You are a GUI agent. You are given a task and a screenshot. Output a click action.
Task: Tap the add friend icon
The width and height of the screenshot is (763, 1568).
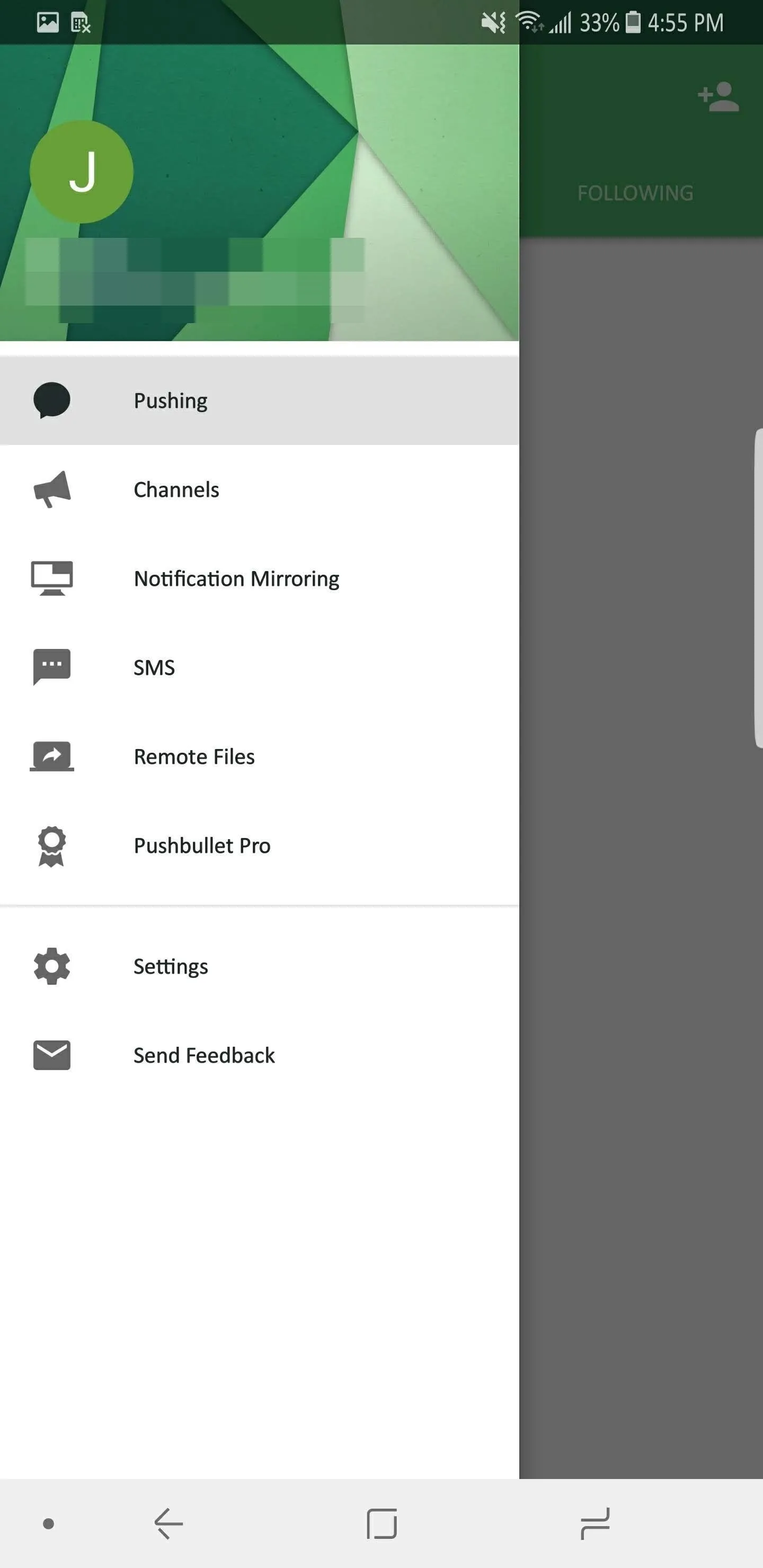tap(718, 97)
